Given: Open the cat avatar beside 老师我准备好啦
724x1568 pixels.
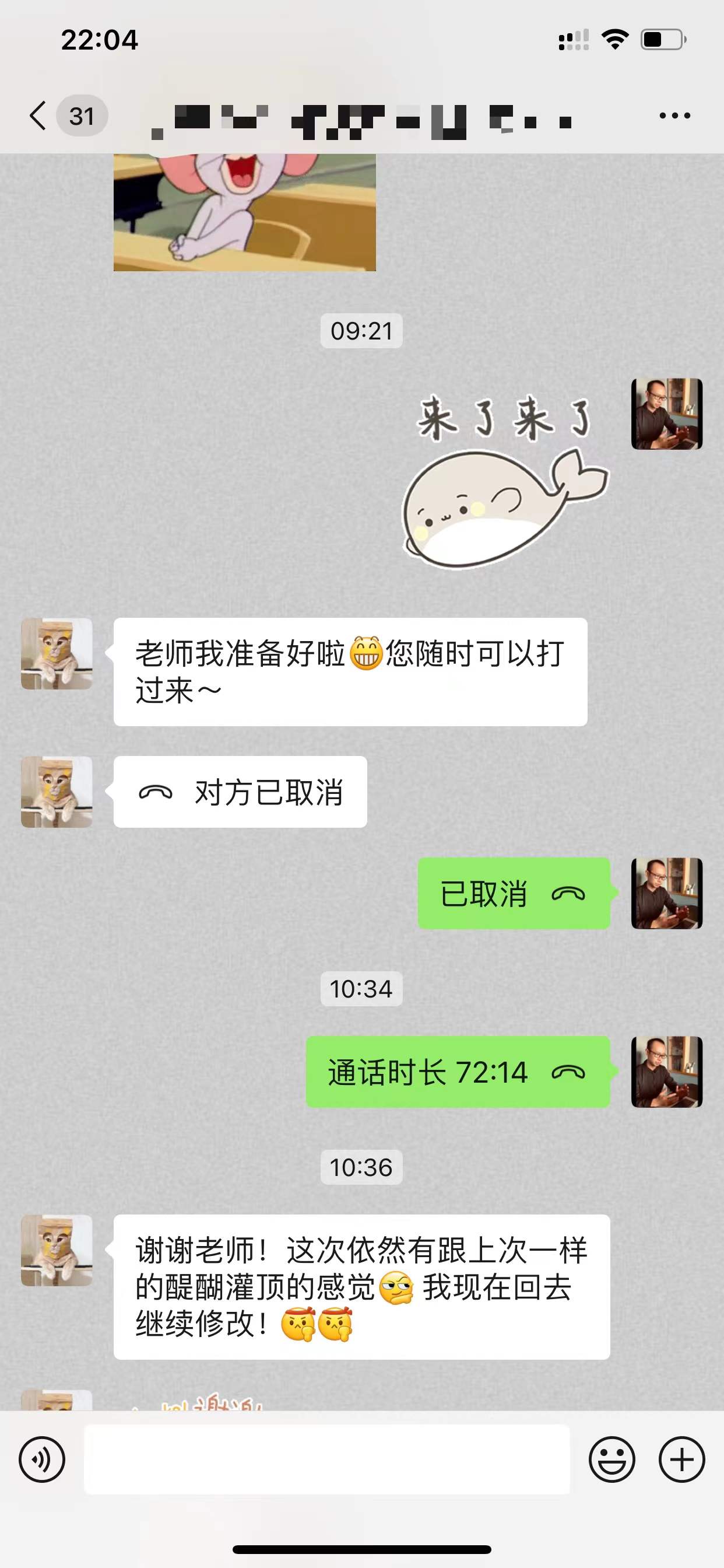Looking at the screenshot, I should click(x=57, y=654).
